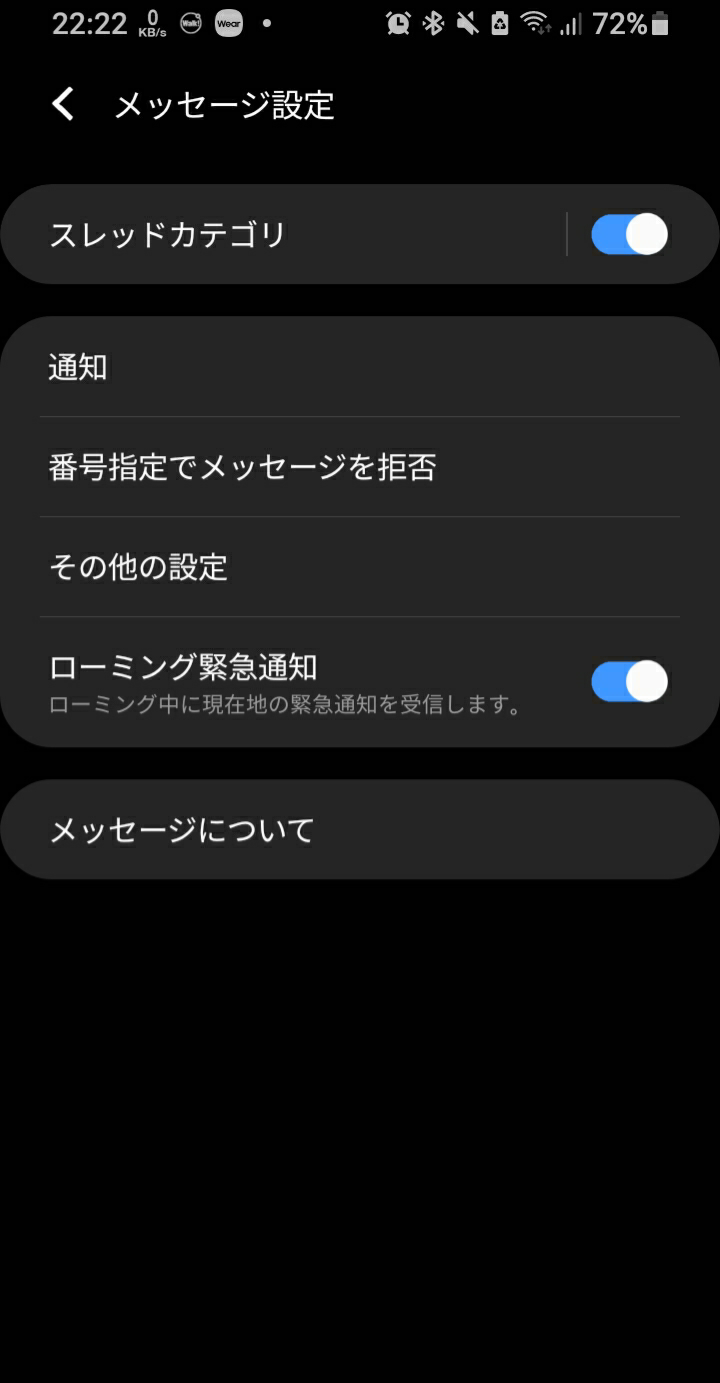Viewport: 720px width, 1383px height.
Task: Open 番号指定でメッセージを拒否
Action: click(x=360, y=467)
